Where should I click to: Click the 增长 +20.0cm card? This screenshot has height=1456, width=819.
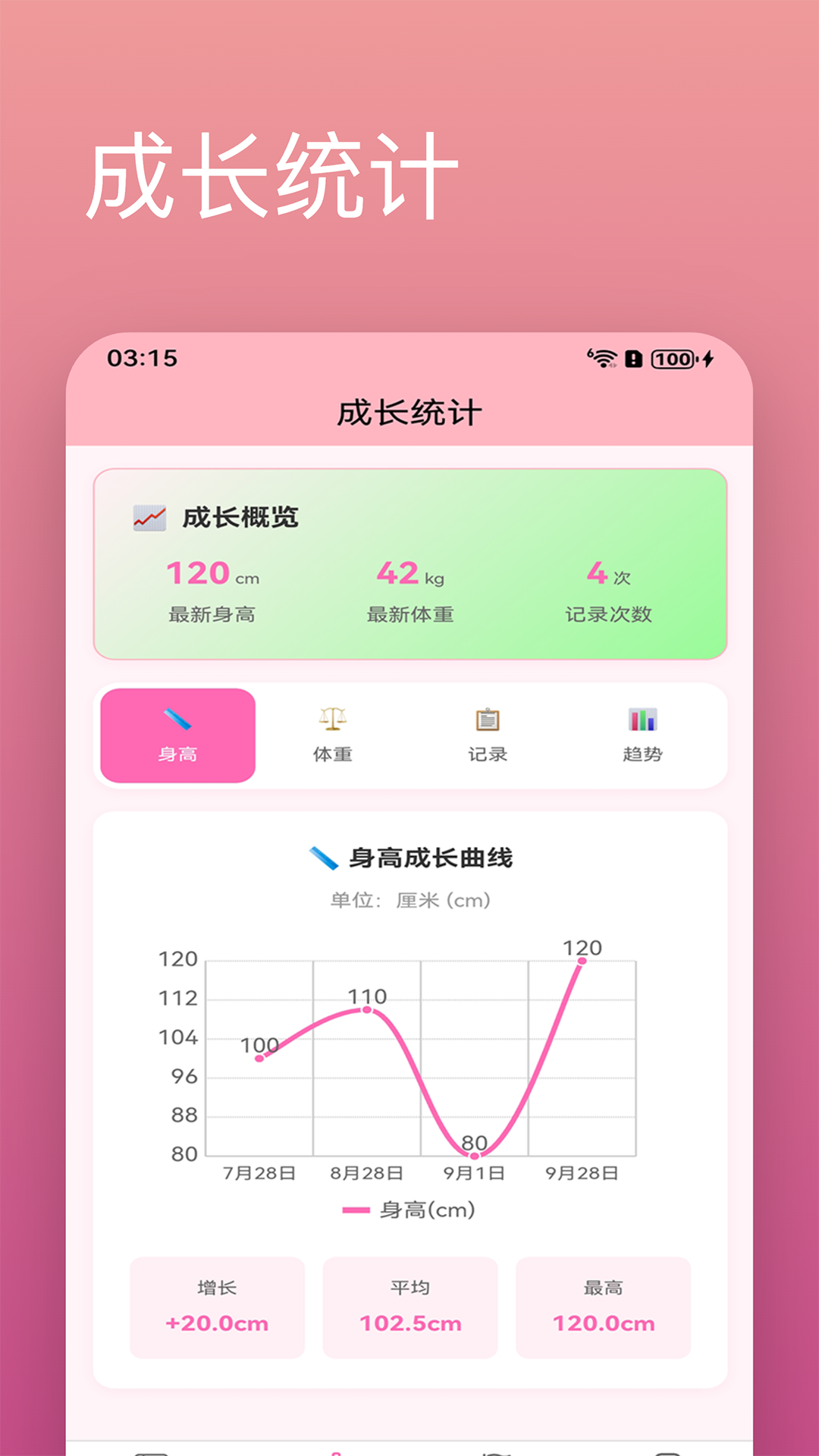(x=217, y=1306)
